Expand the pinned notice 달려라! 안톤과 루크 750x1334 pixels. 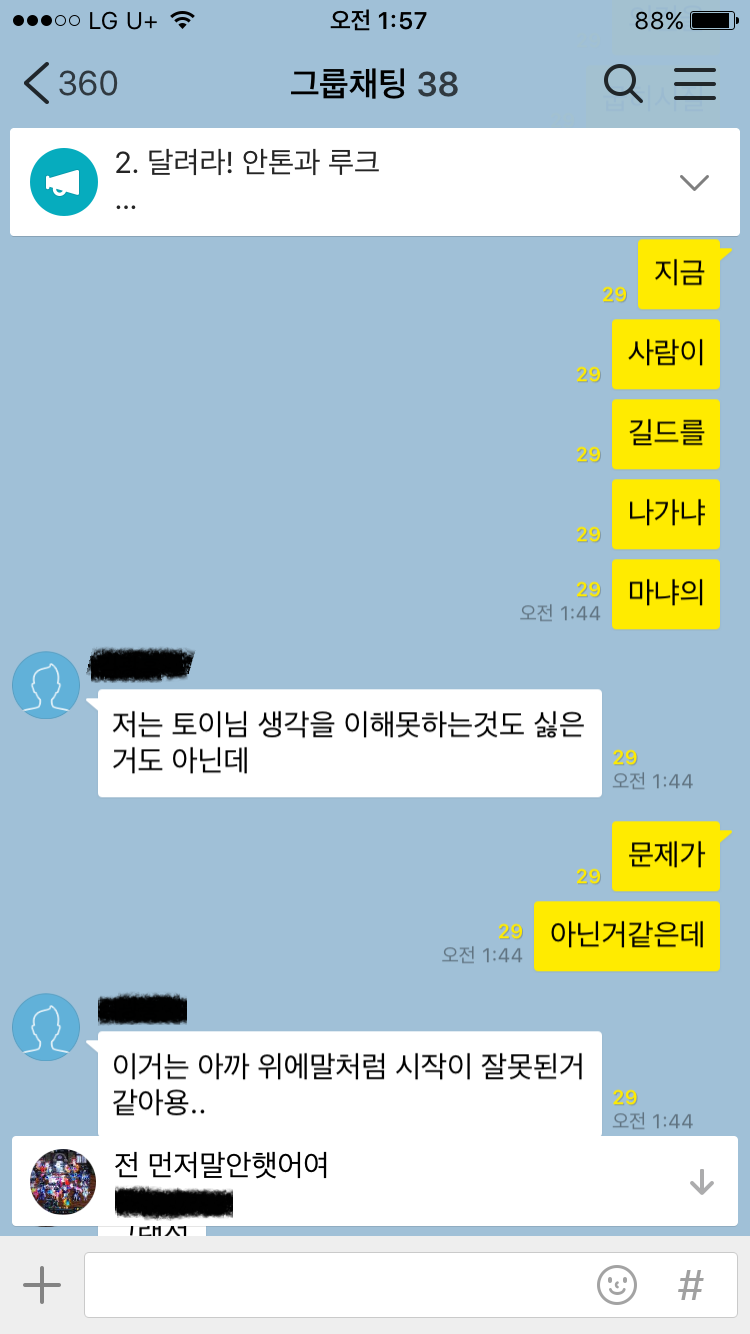pos(693,182)
